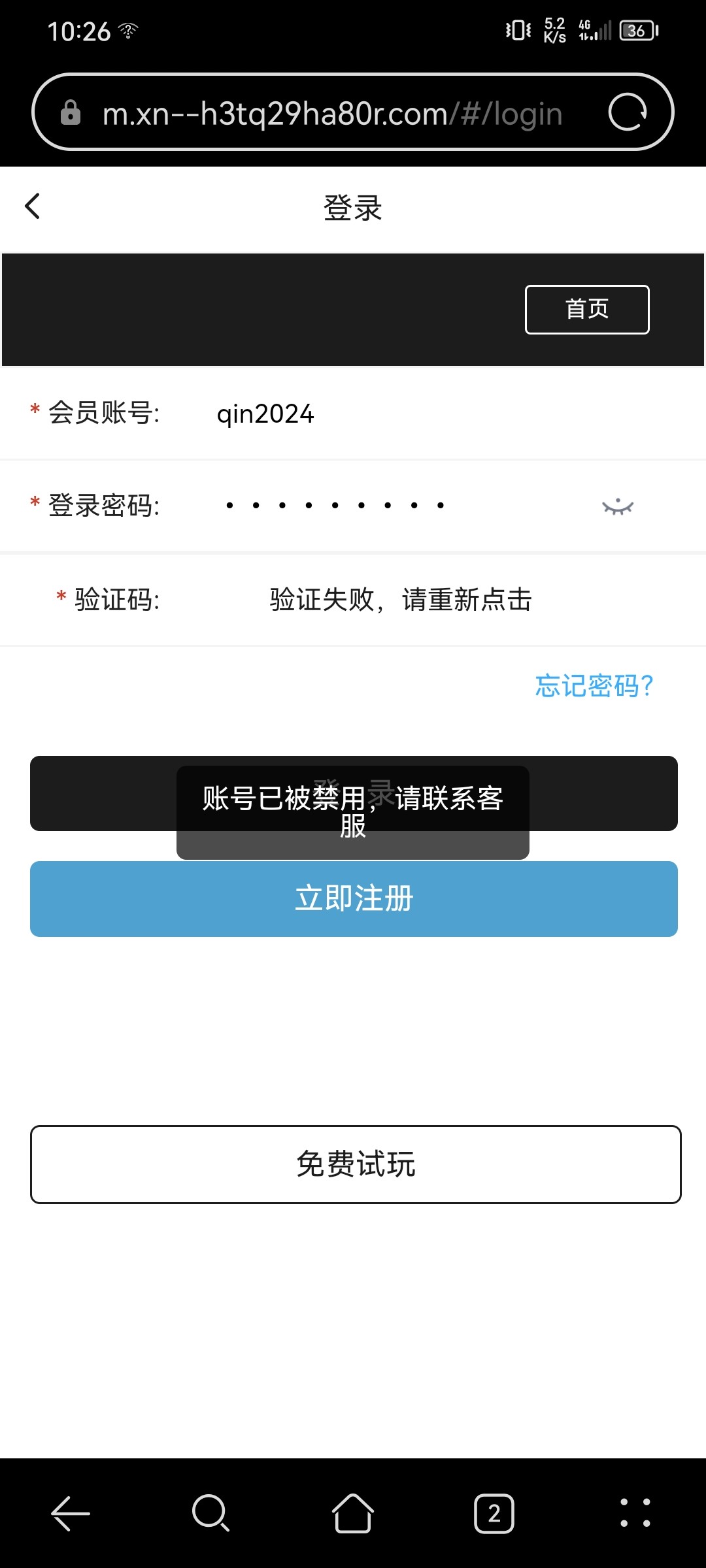Tap the 免费试玩 button
Image resolution: width=706 pixels, height=1568 pixels.
pyautogui.click(x=356, y=1164)
